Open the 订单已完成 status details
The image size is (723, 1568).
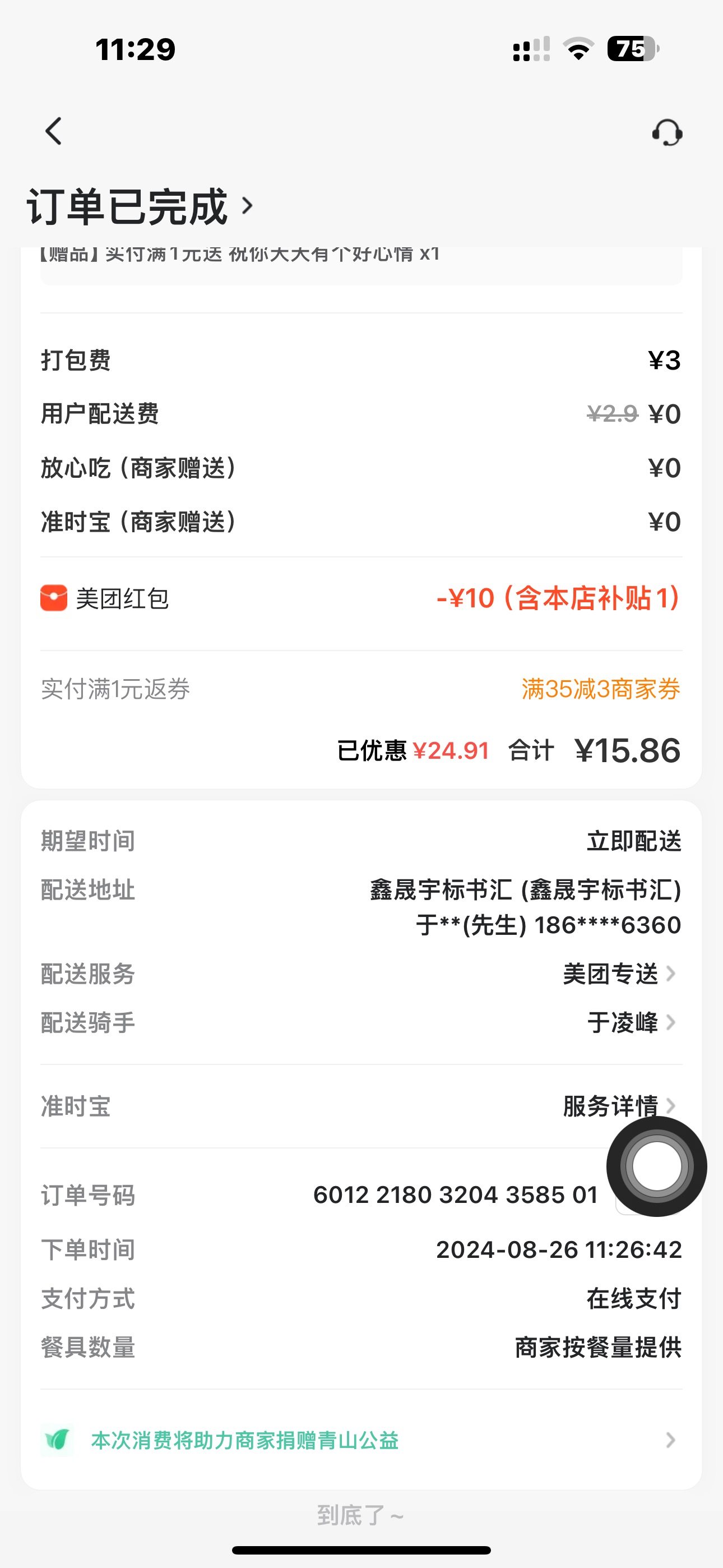point(140,207)
